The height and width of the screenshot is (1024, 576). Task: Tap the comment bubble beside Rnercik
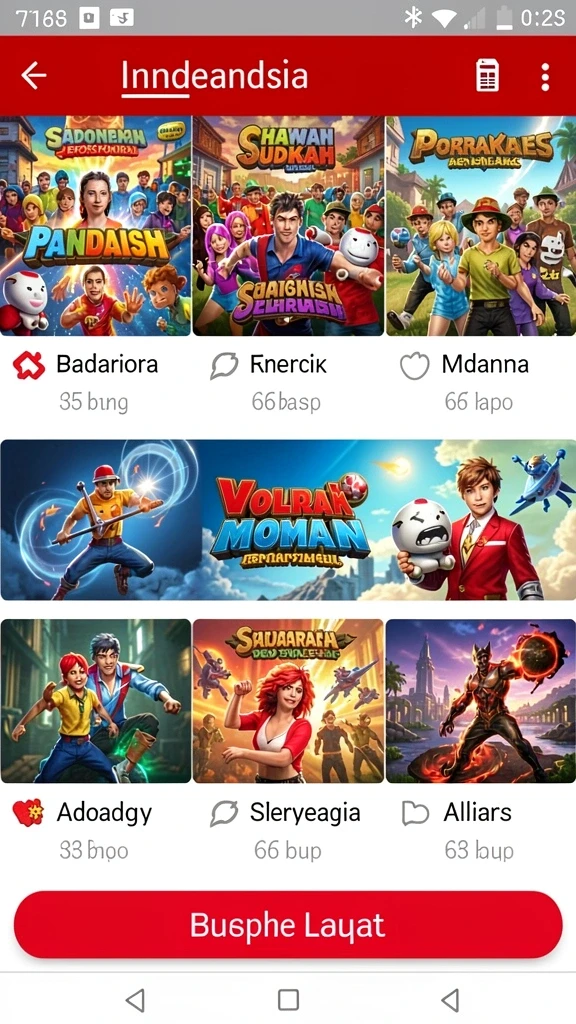click(x=223, y=366)
